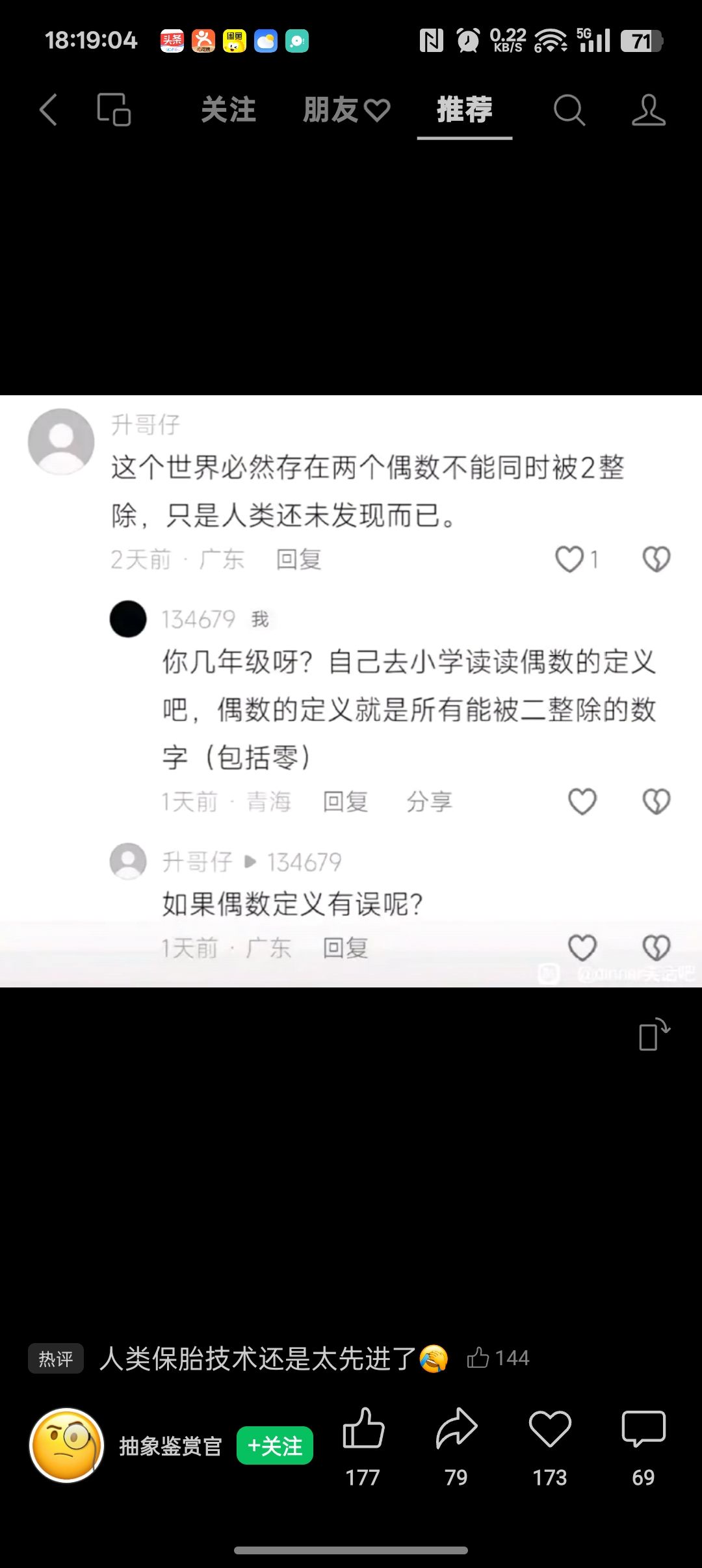The width and height of the screenshot is (702, 1568).
Task: Select the 推荐 tab
Action: 464,109
